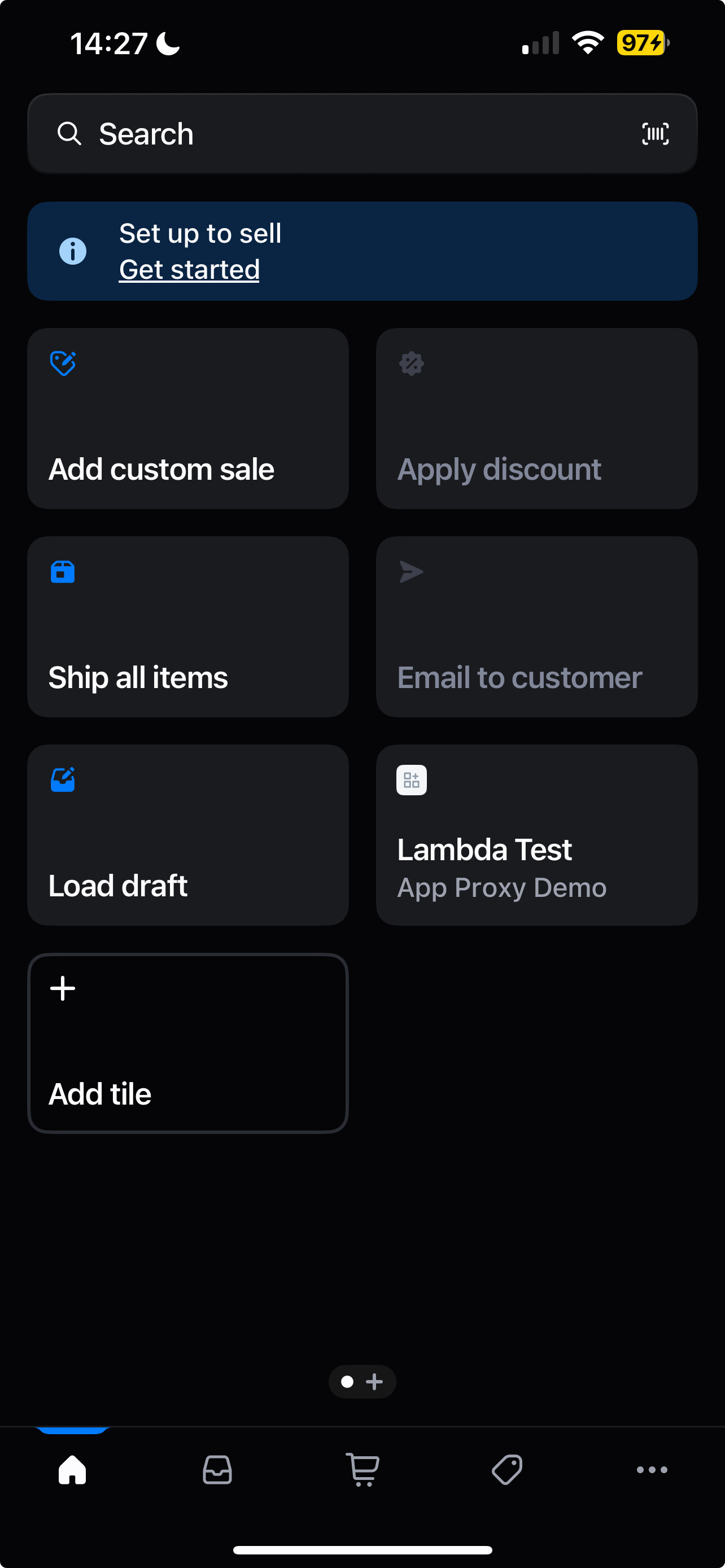Tap the Apply discount tile
Image resolution: width=725 pixels, height=1568 pixels.
point(536,418)
